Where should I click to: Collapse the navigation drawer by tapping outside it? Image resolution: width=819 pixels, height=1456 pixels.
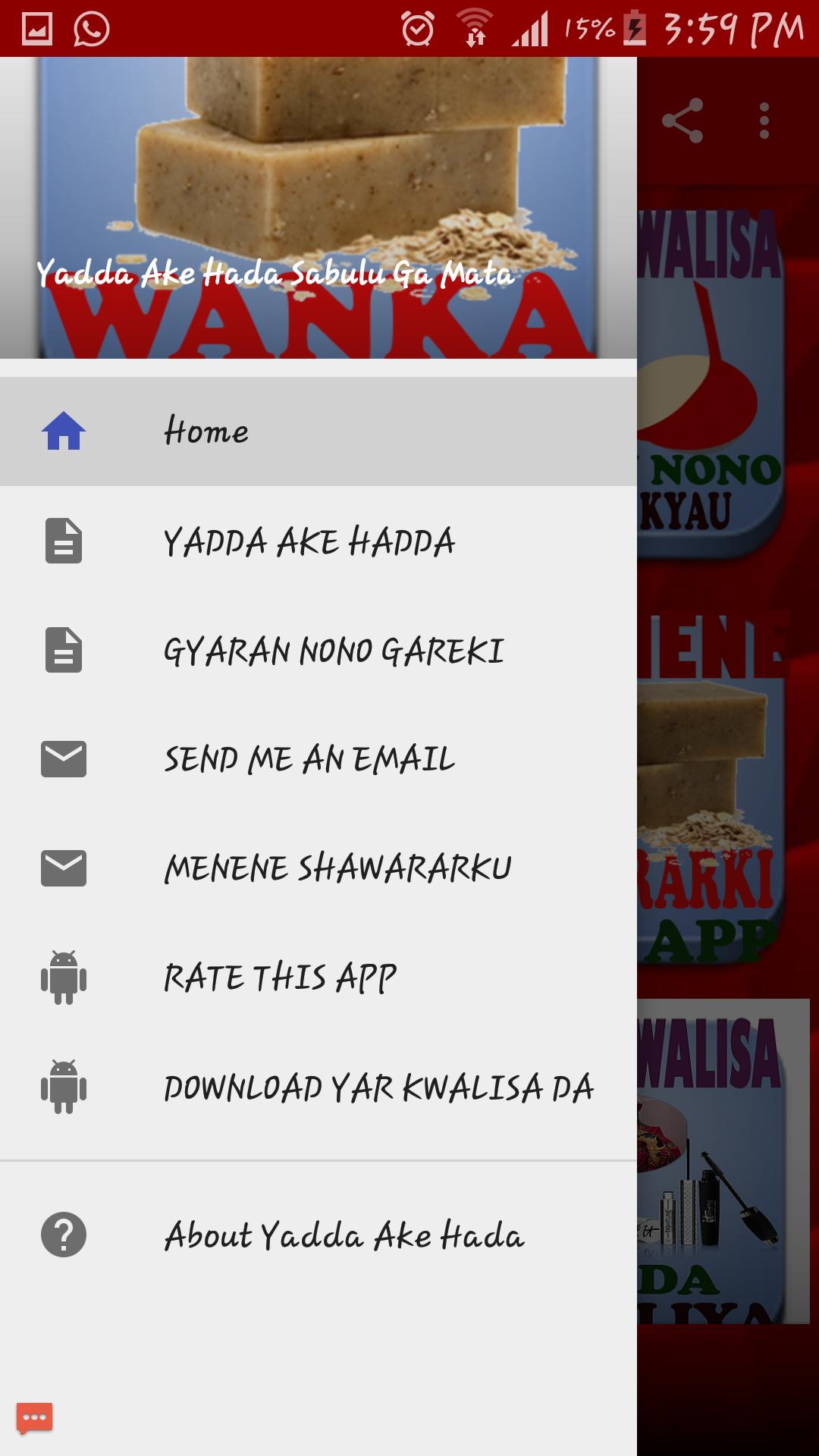click(728, 758)
